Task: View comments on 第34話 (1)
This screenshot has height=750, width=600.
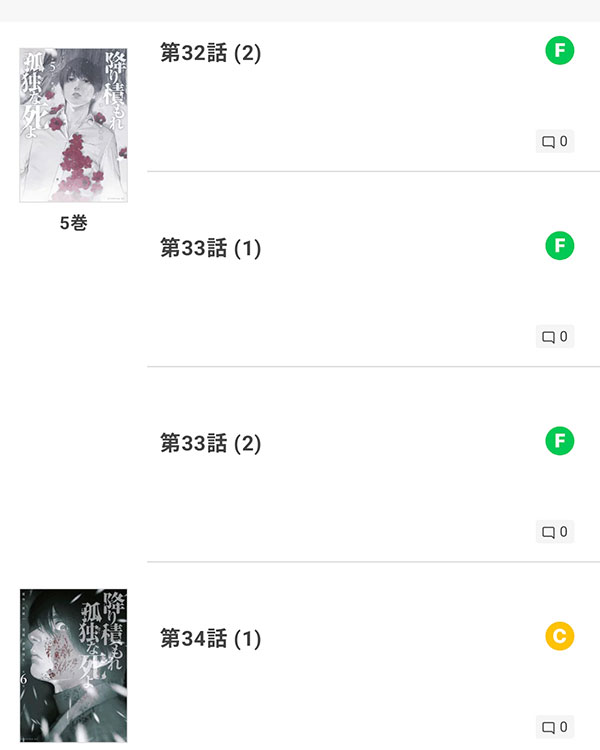Action: pos(555,727)
